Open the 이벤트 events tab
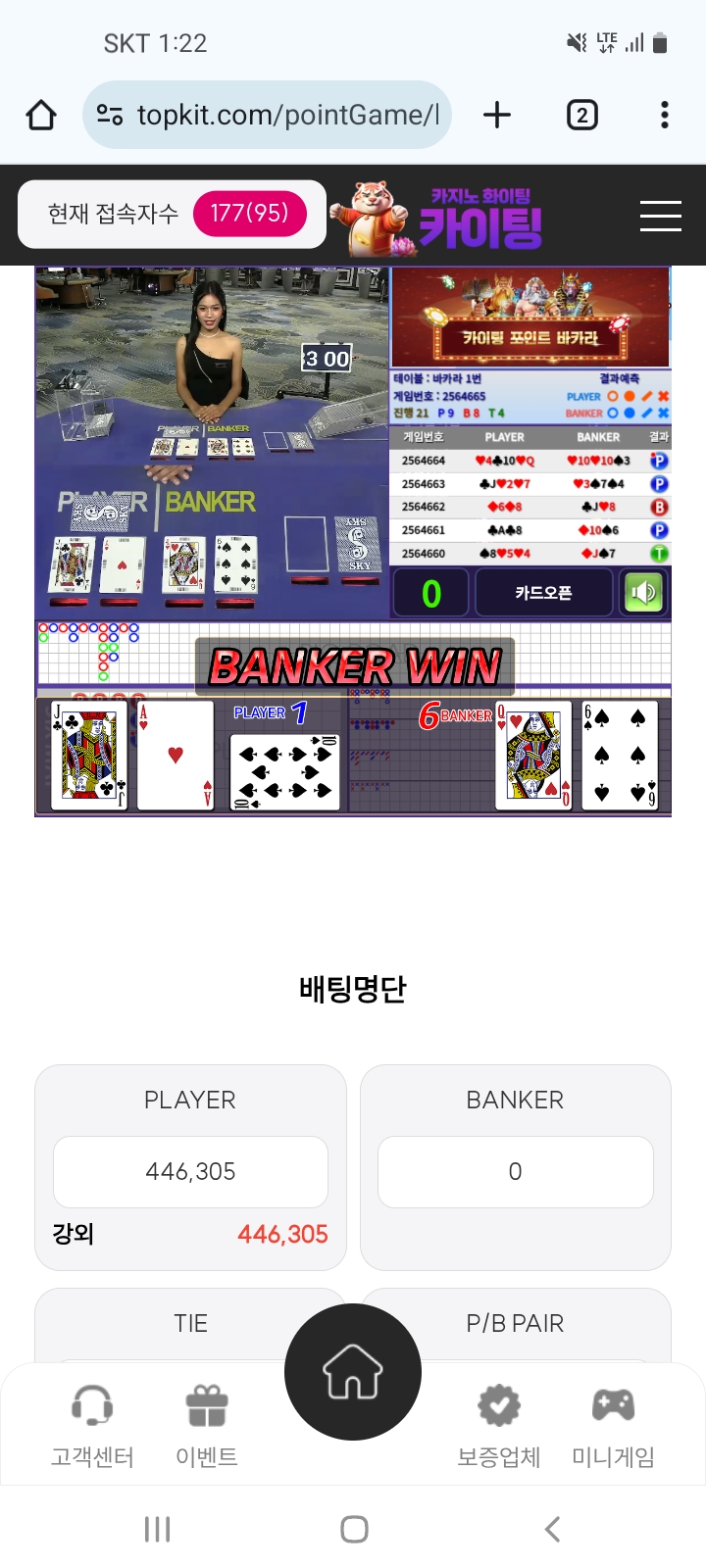 [x=207, y=1426]
